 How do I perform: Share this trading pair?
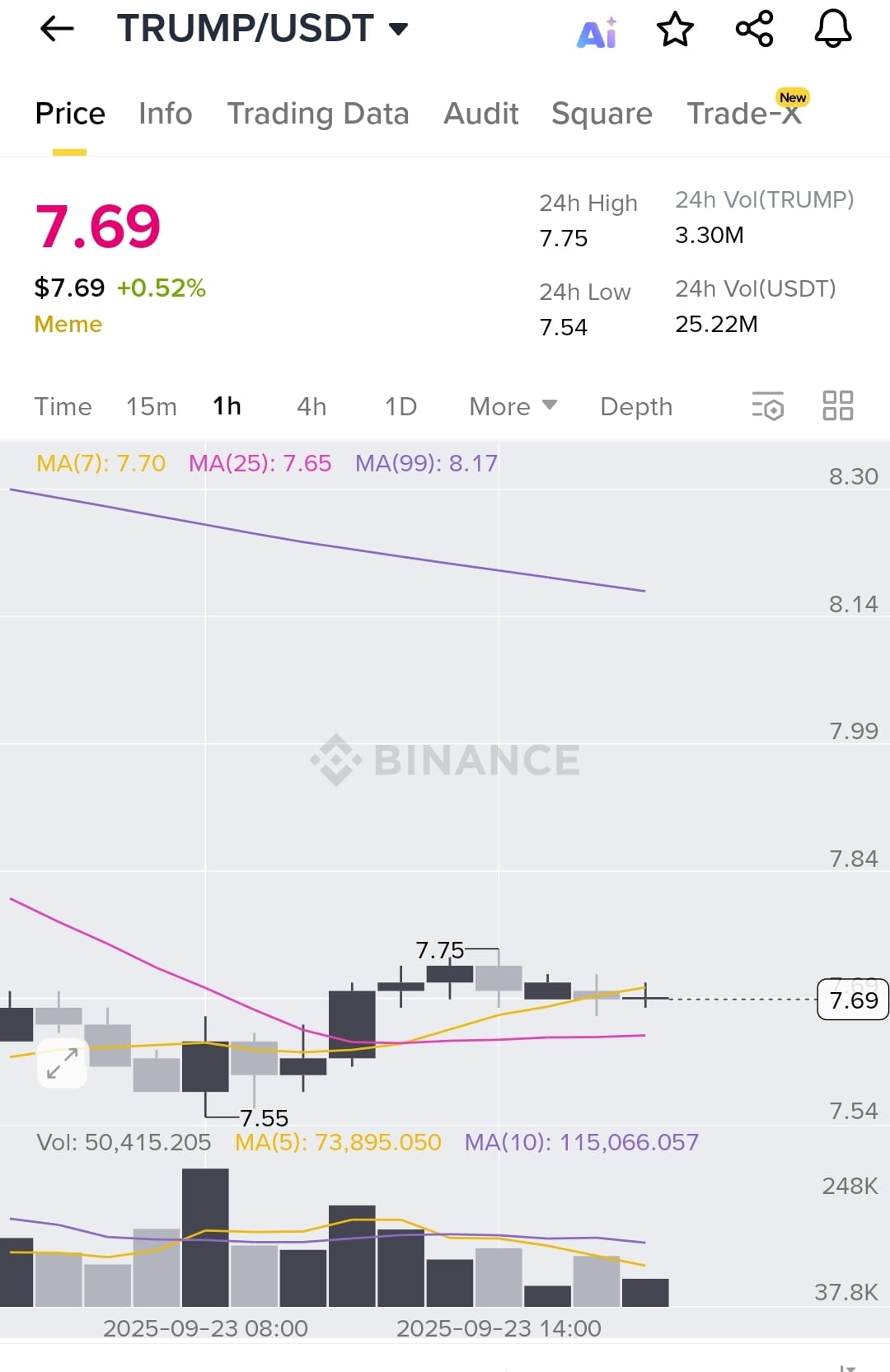[x=754, y=29]
